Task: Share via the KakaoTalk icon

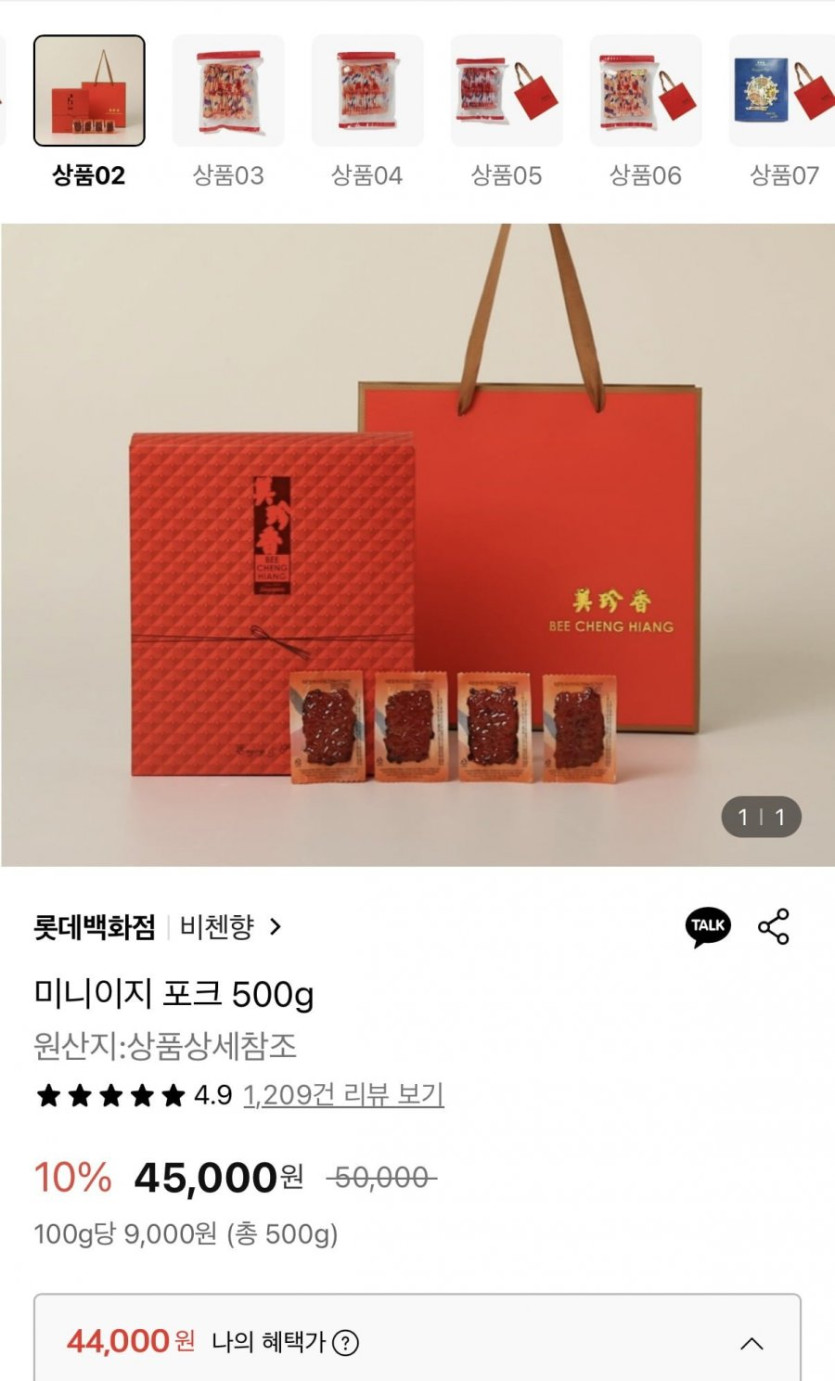Action: pyautogui.click(x=708, y=927)
